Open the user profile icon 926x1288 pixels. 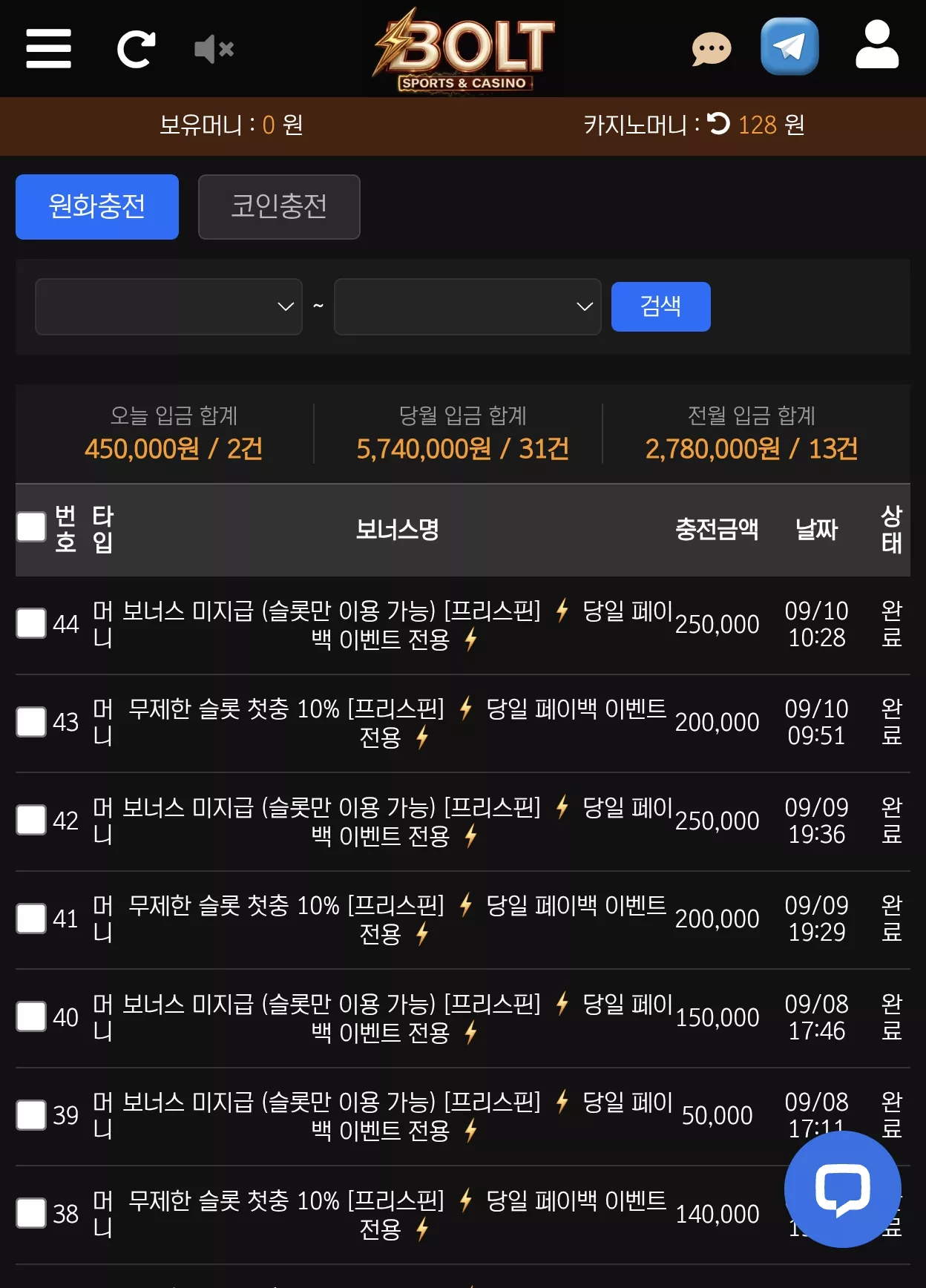point(877,45)
